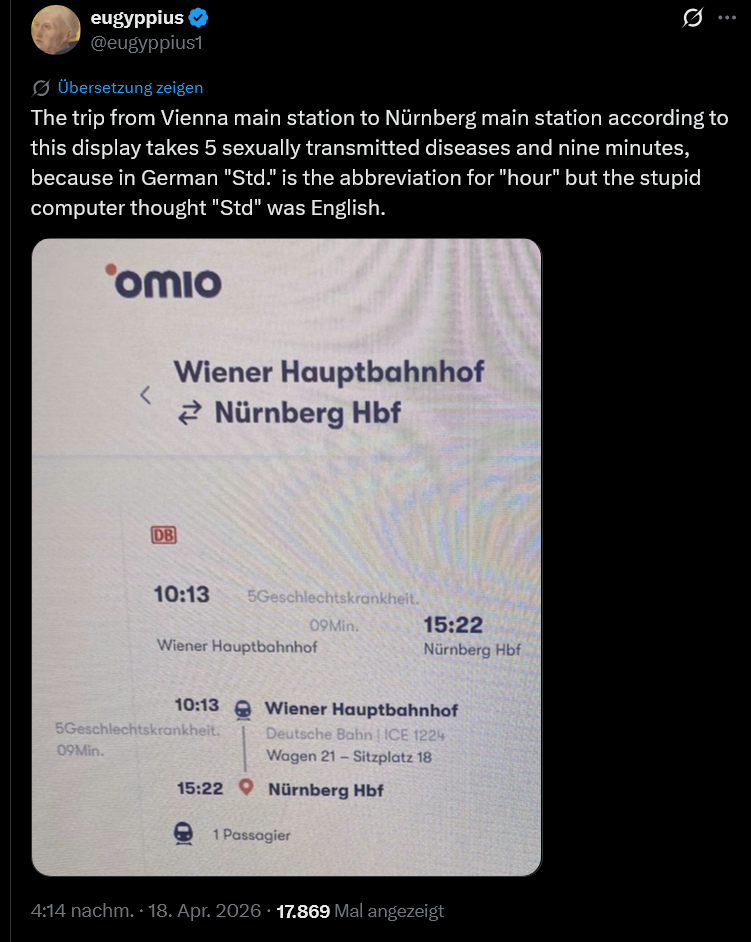The width and height of the screenshot is (751, 942).
Task: Open the @eugyppius1 profile handle
Action: 151,43
